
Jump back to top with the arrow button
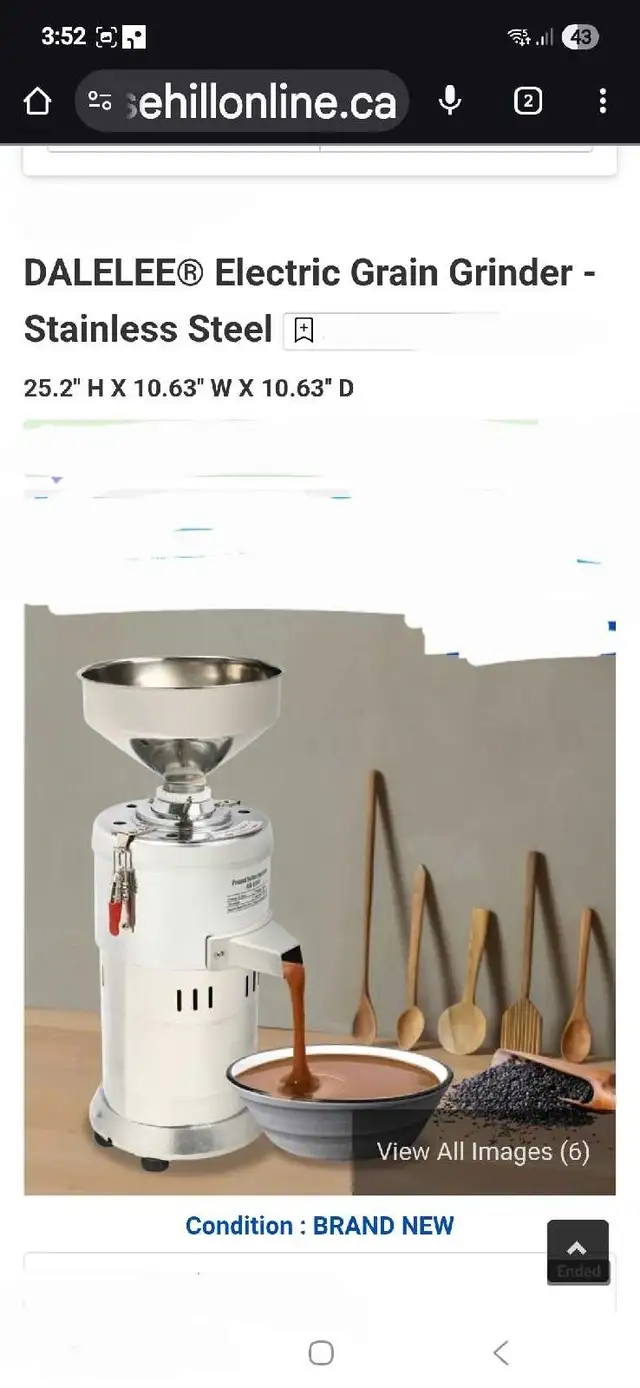(577, 1248)
